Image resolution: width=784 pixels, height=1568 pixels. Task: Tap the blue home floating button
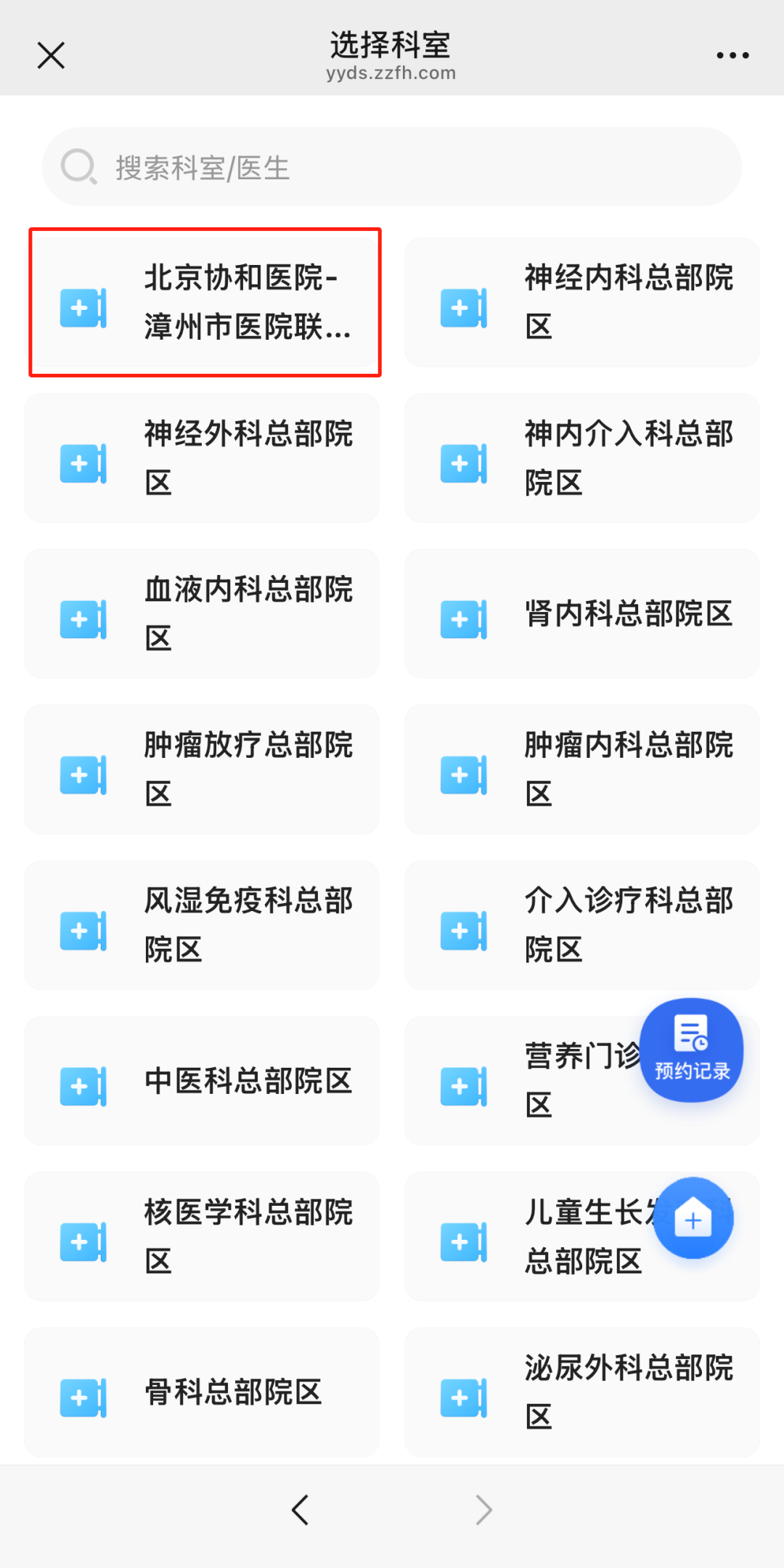point(693,1218)
